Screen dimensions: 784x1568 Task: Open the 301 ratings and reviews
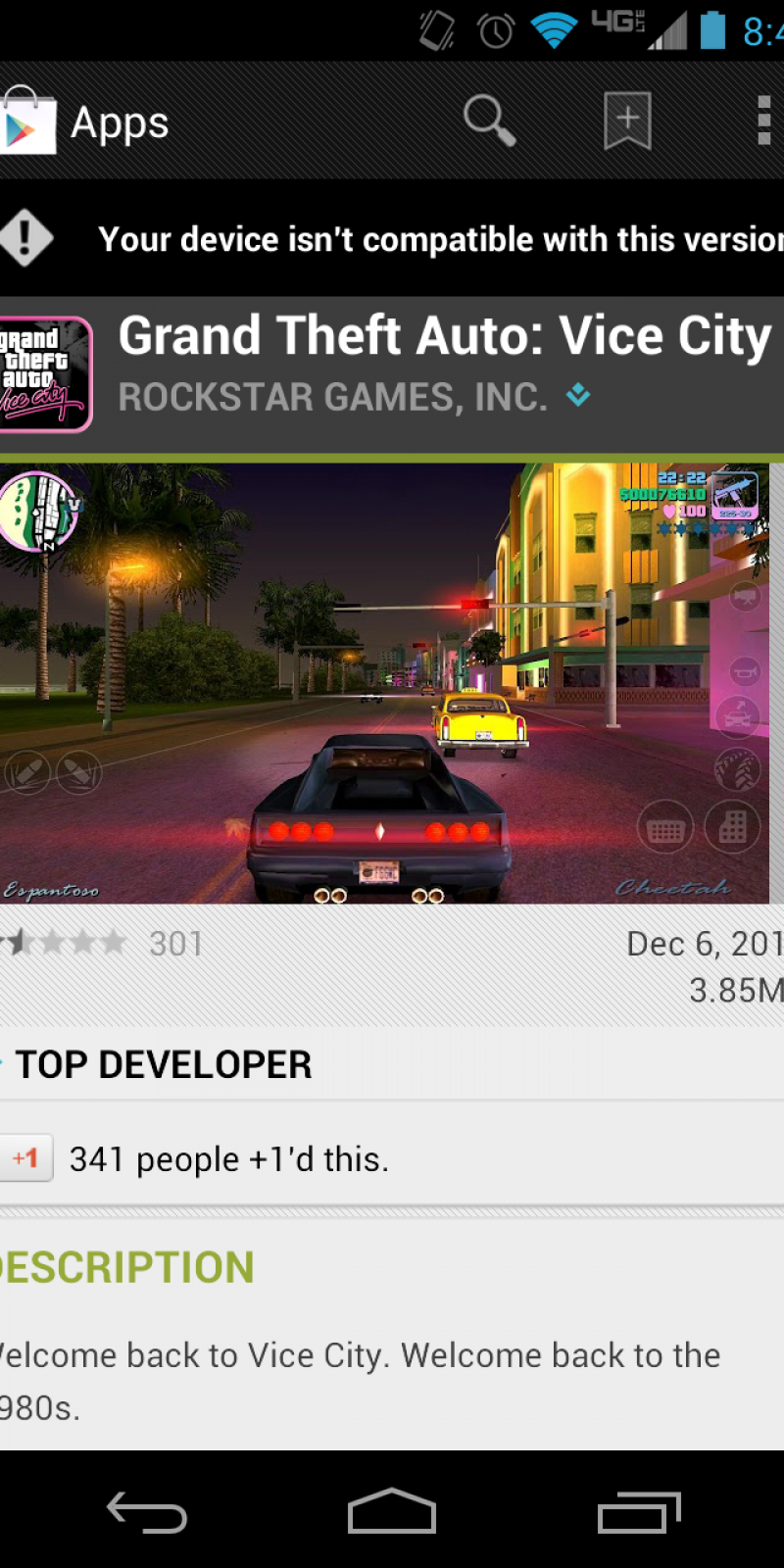pos(103,943)
